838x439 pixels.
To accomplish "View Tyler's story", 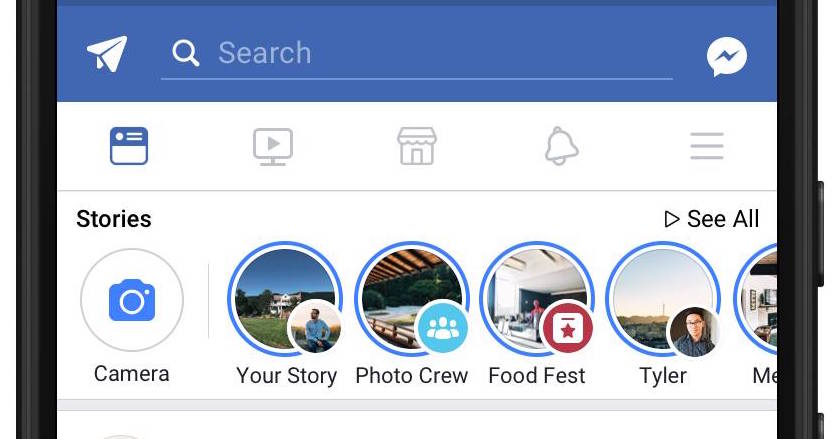I will (x=663, y=300).
